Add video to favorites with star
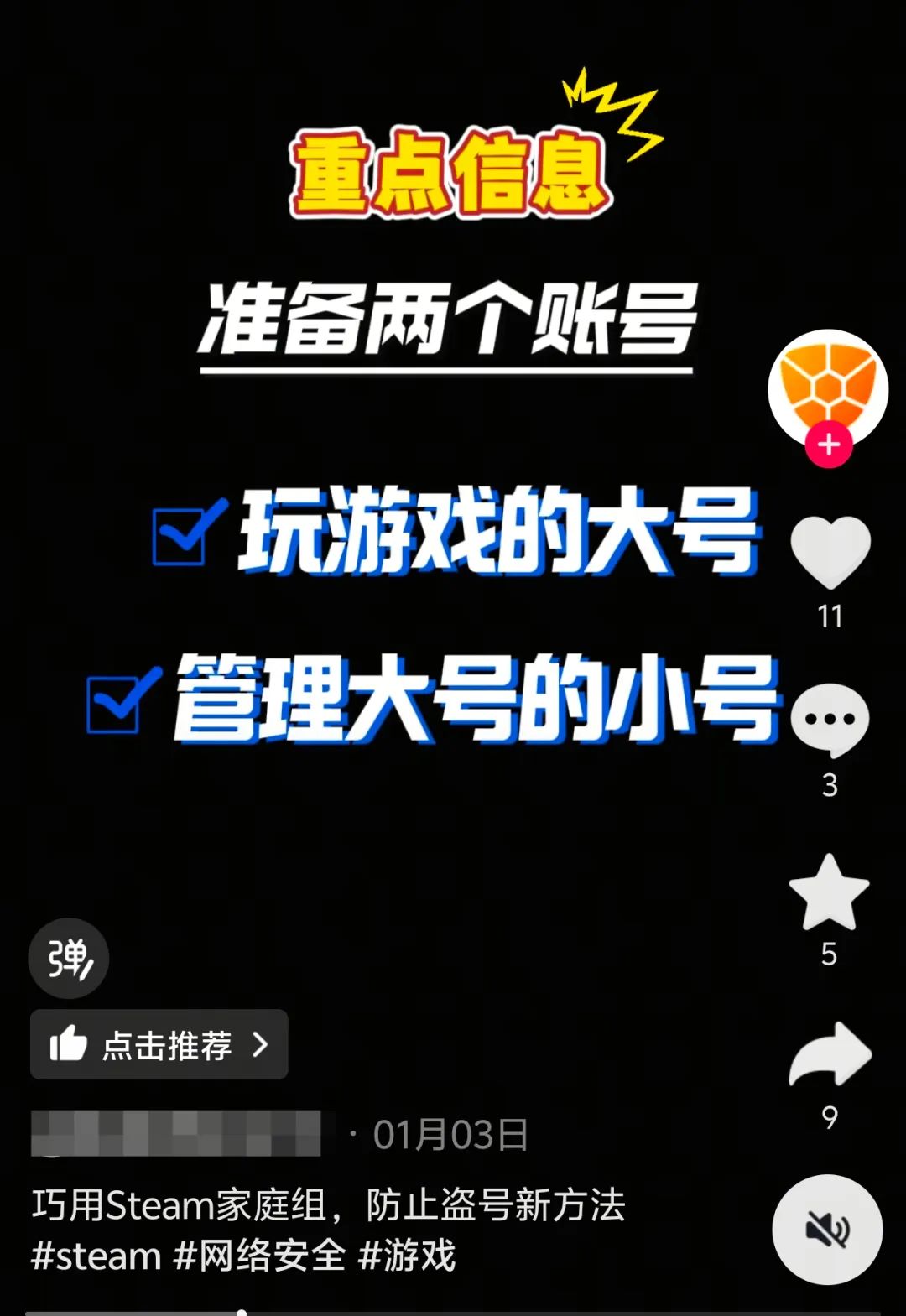This screenshot has height=1316, width=906. [x=829, y=892]
